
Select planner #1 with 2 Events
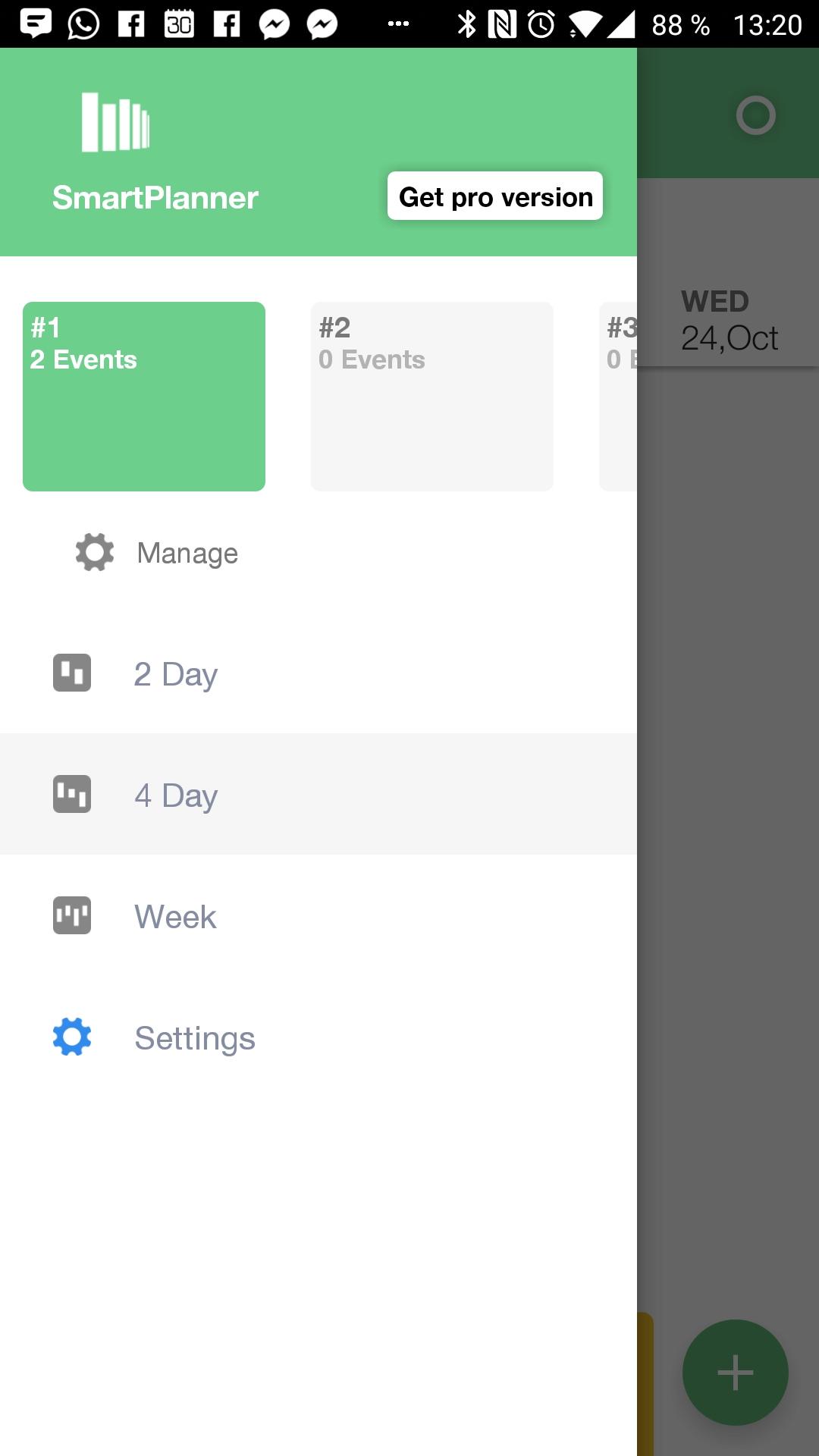(x=144, y=397)
